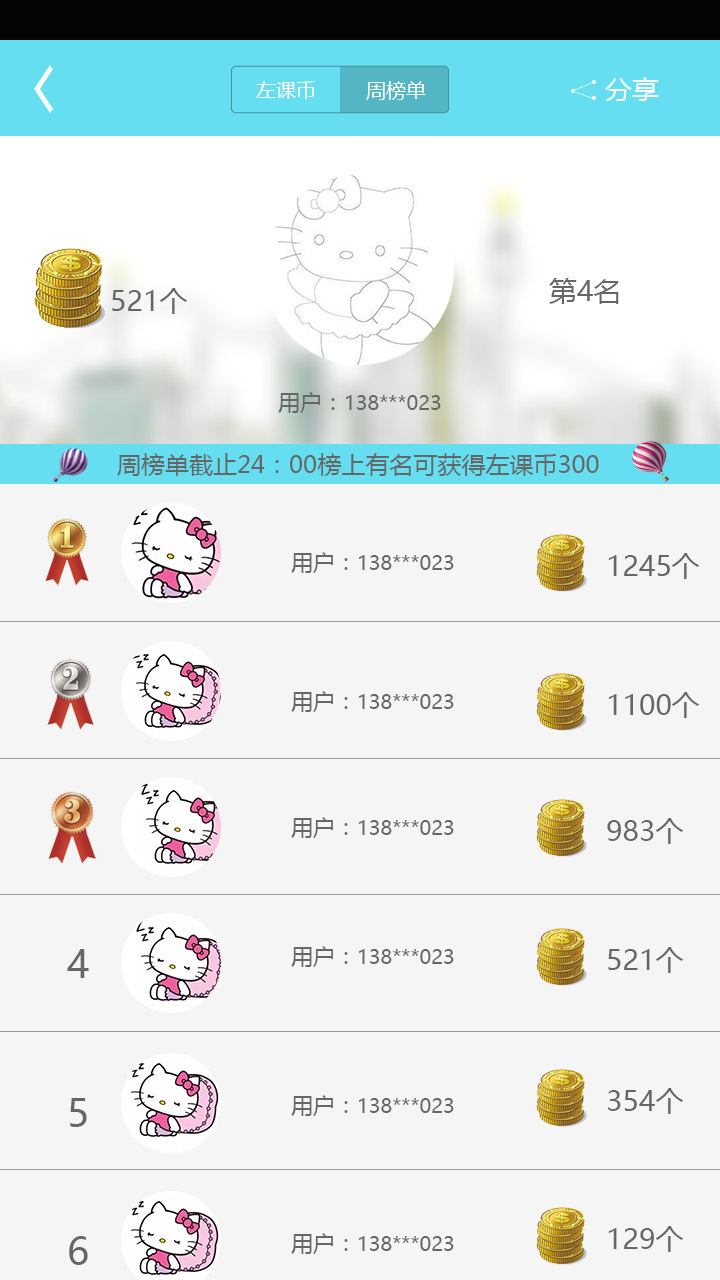Select the 周榜单 tab
This screenshot has width=720, height=1280.
pos(395,90)
